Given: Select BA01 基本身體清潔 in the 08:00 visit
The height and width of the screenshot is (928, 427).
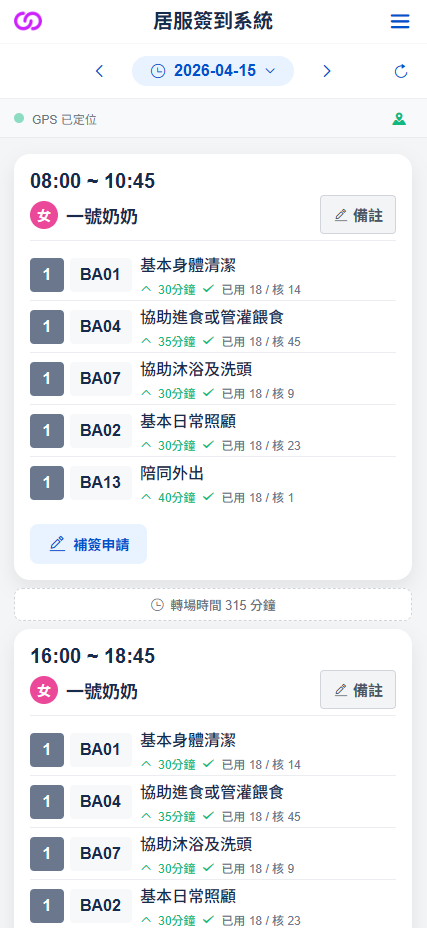Looking at the screenshot, I should coord(213,275).
